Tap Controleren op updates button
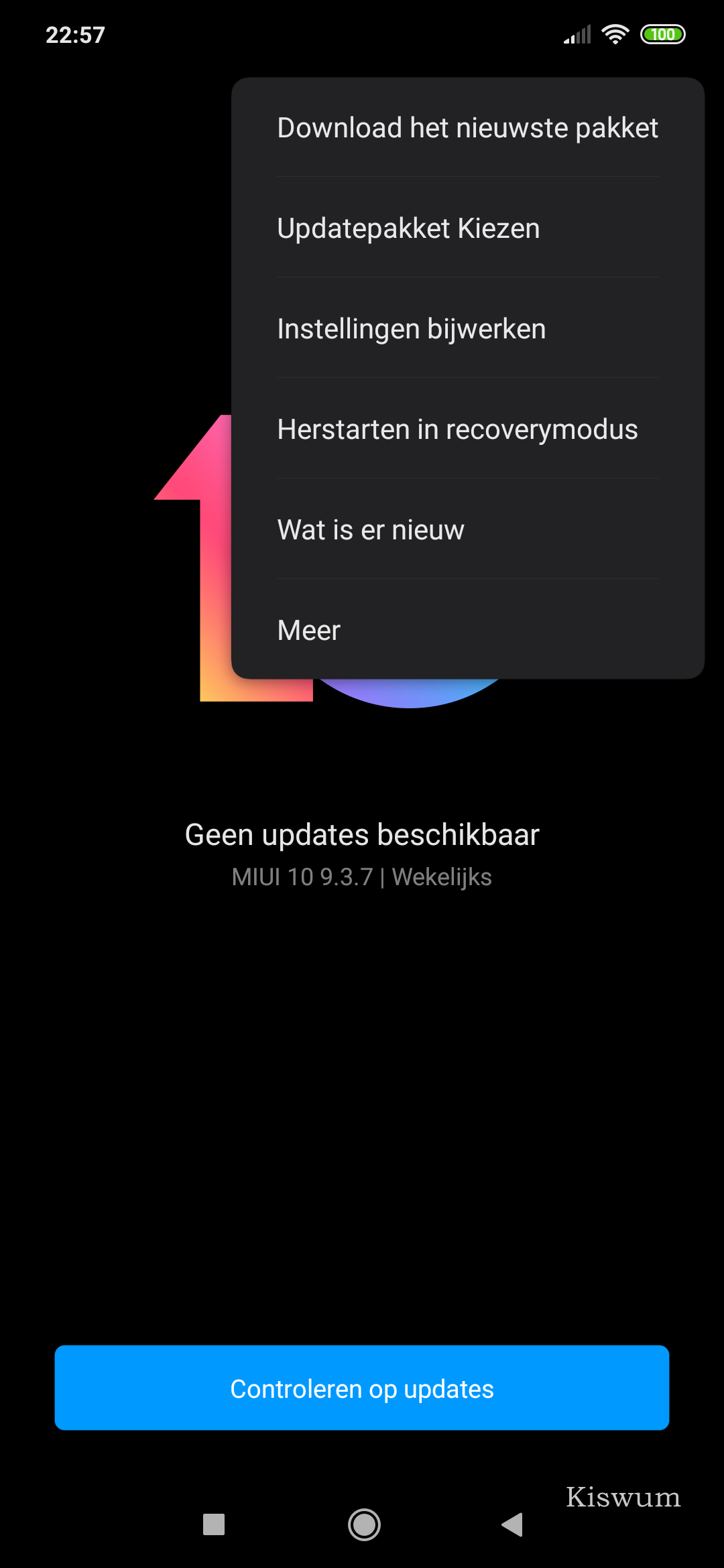The height and width of the screenshot is (1568, 724). click(x=362, y=1388)
